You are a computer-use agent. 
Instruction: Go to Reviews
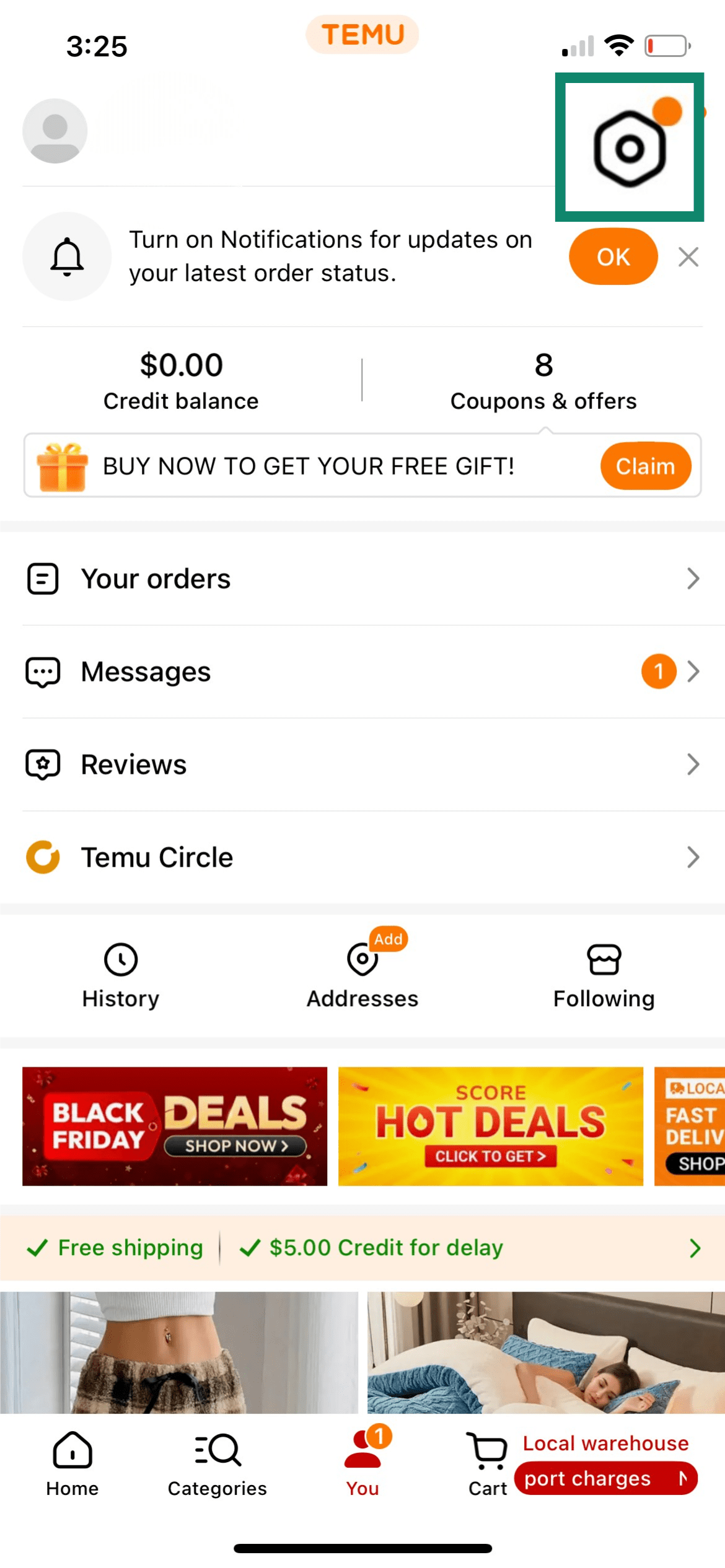(x=362, y=764)
